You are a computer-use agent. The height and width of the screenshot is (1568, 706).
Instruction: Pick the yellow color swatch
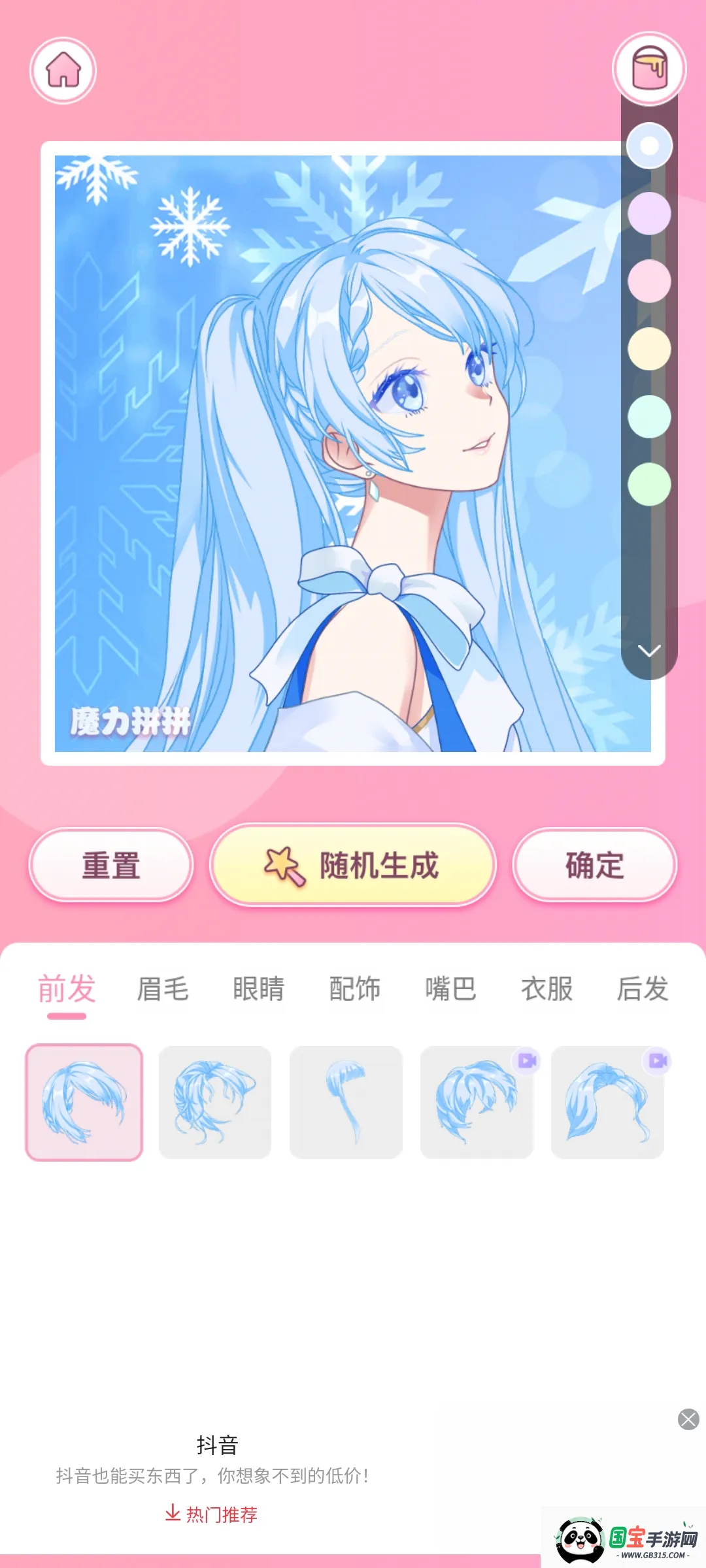648,348
